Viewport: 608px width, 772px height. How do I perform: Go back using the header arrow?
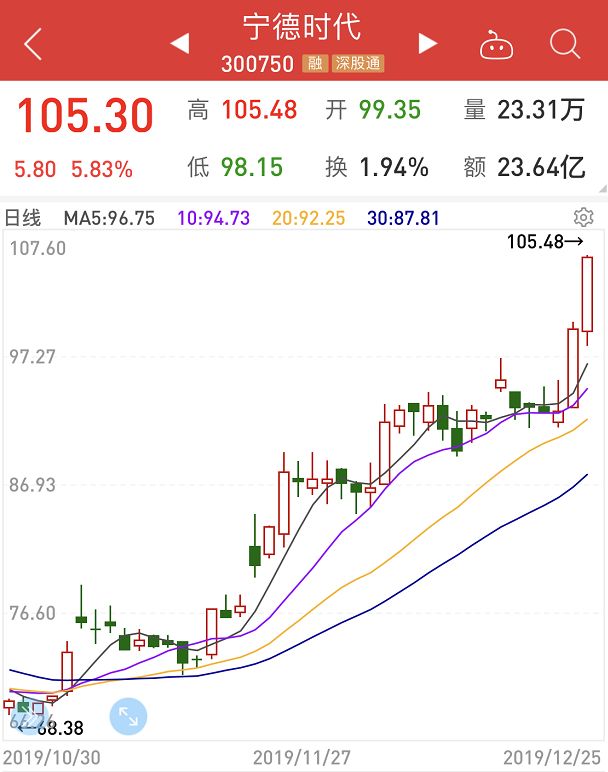[x=34, y=44]
